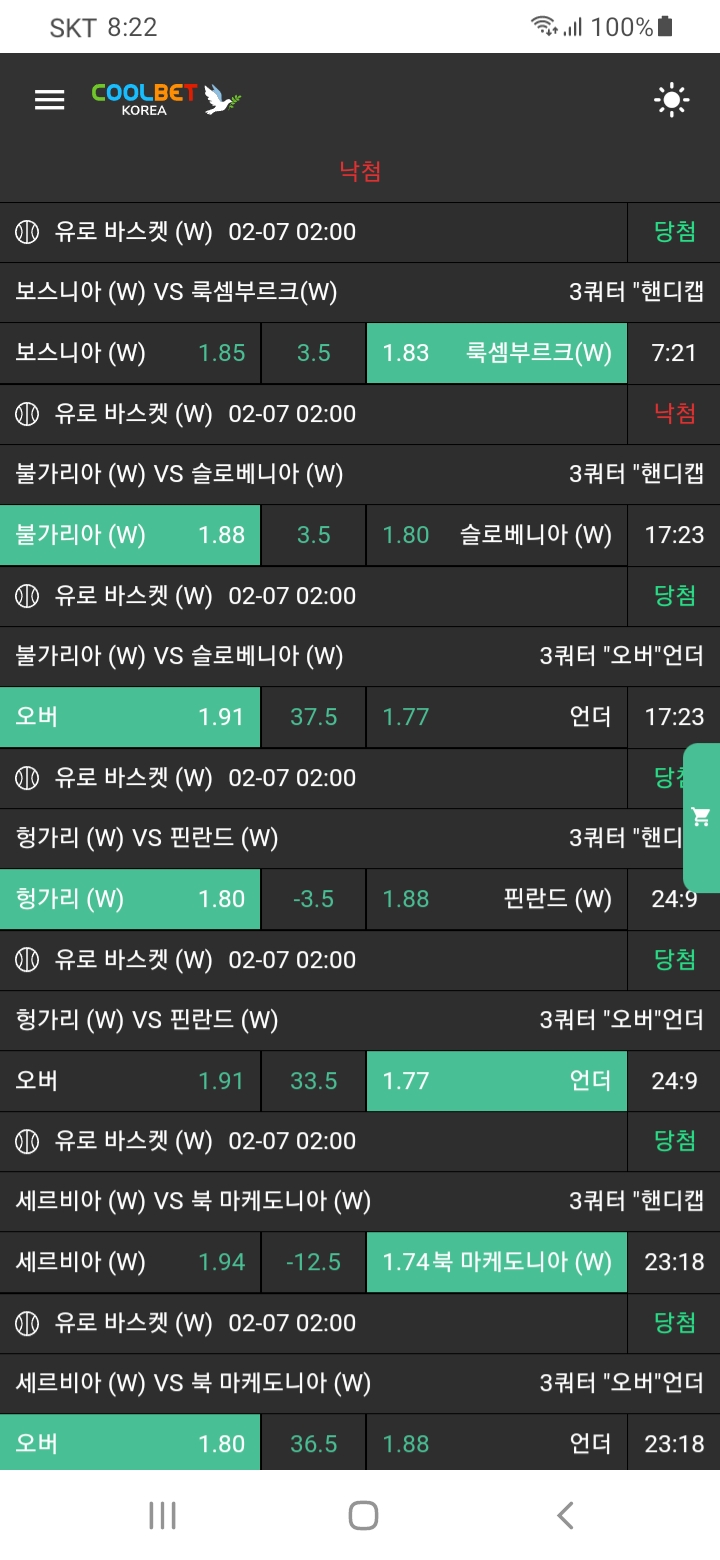Image resolution: width=720 pixels, height=1560 pixels.
Task: Open the floating betting cart
Action: (701, 817)
